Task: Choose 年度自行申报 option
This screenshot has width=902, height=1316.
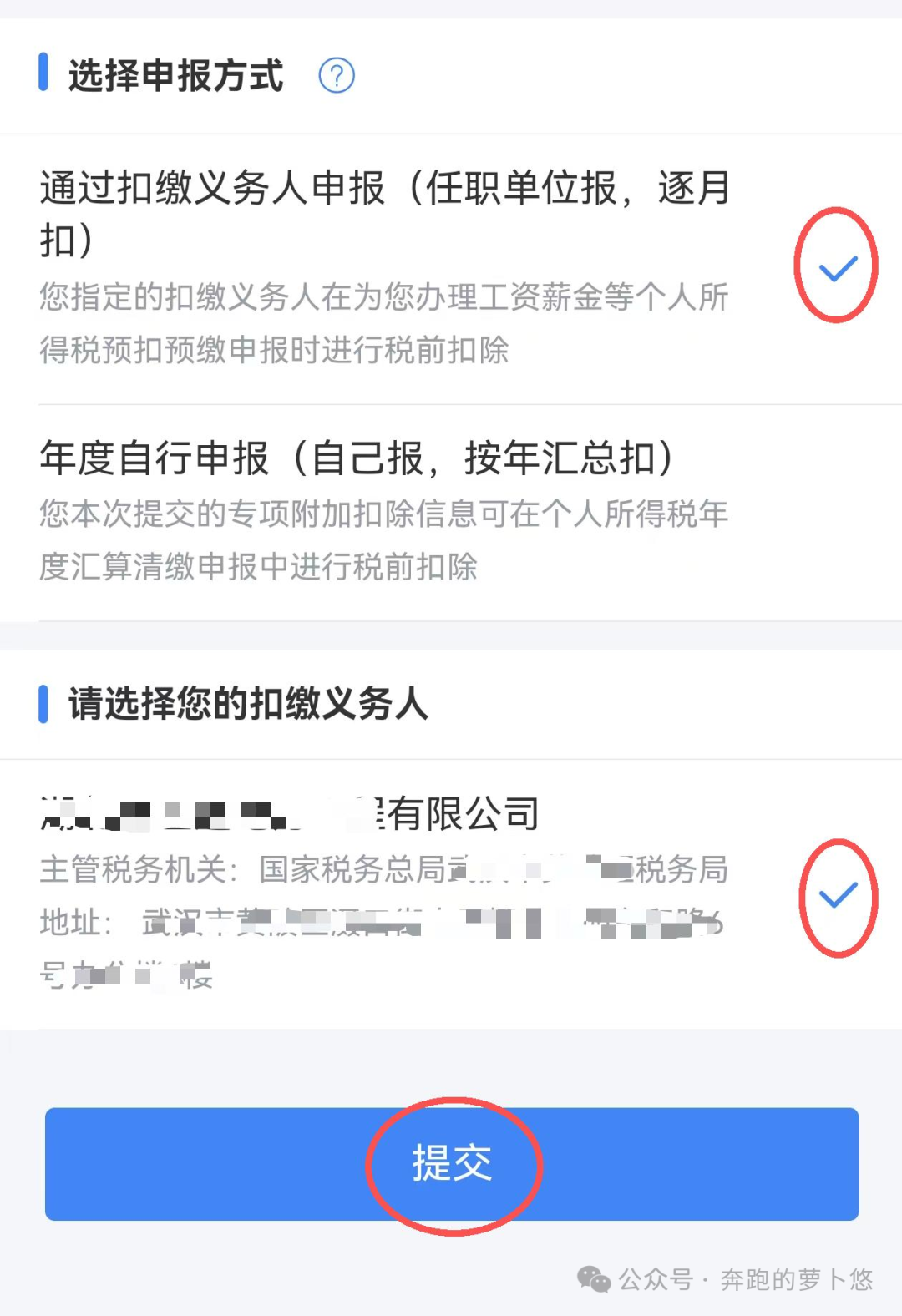Action: (x=384, y=511)
